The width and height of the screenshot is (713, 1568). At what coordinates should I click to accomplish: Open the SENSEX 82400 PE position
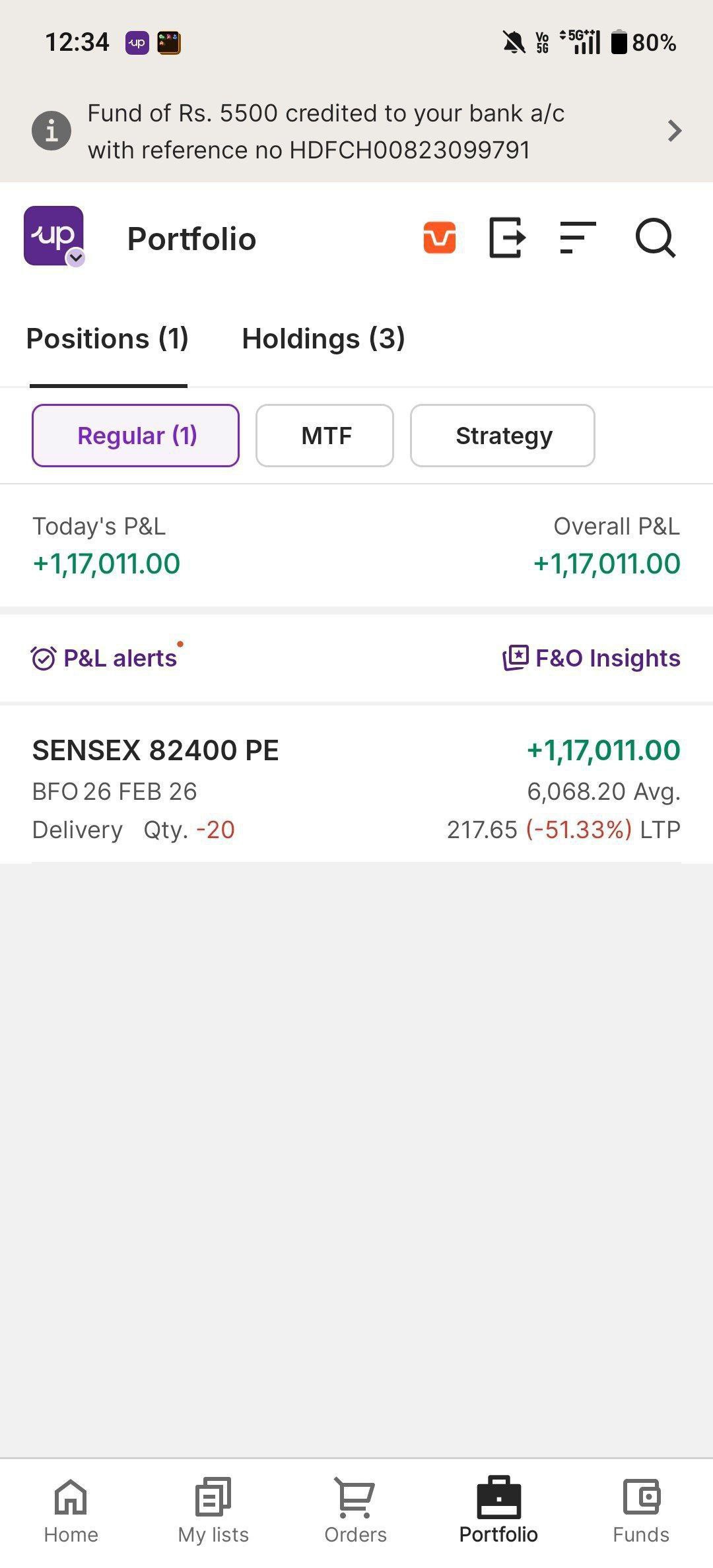pyautogui.click(x=356, y=789)
